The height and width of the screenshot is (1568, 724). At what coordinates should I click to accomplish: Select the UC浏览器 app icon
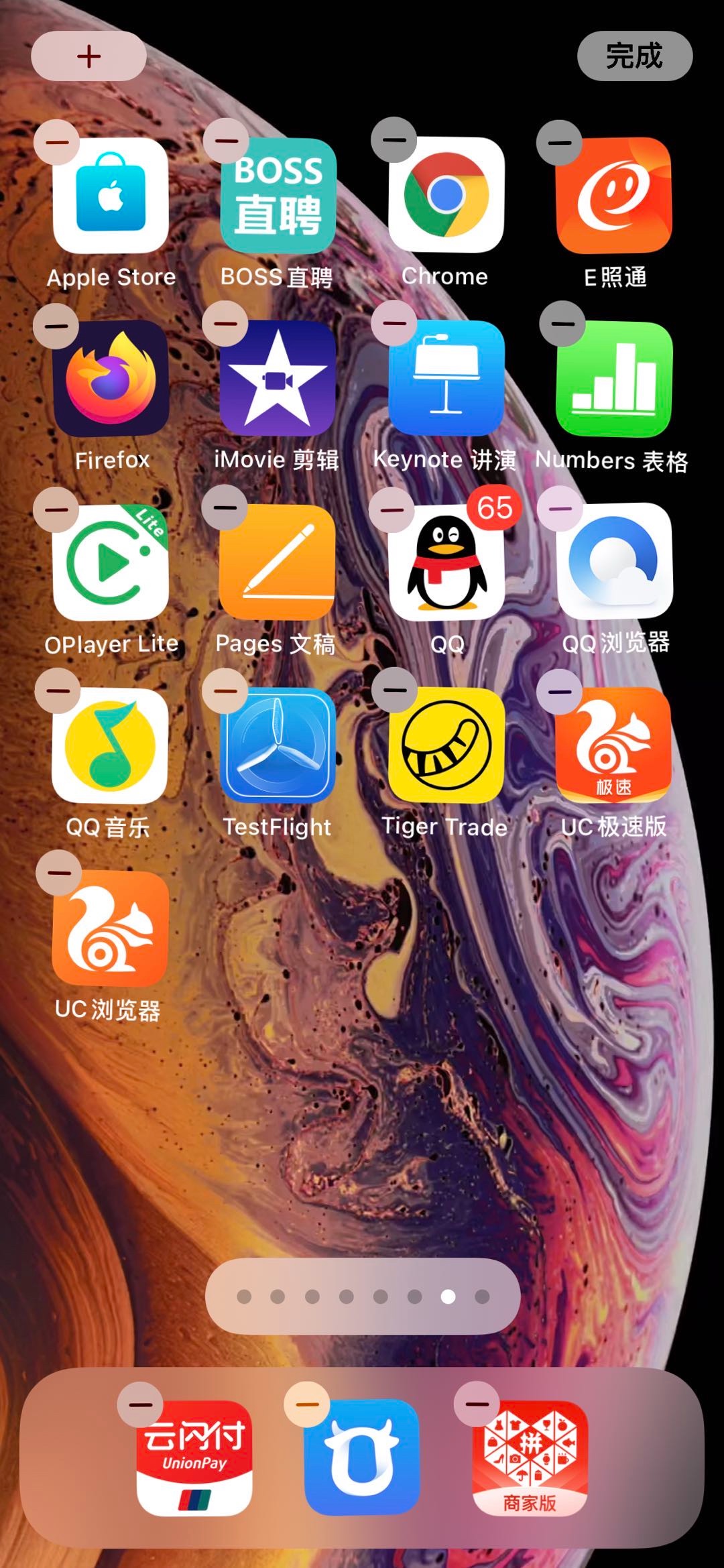pos(111,928)
